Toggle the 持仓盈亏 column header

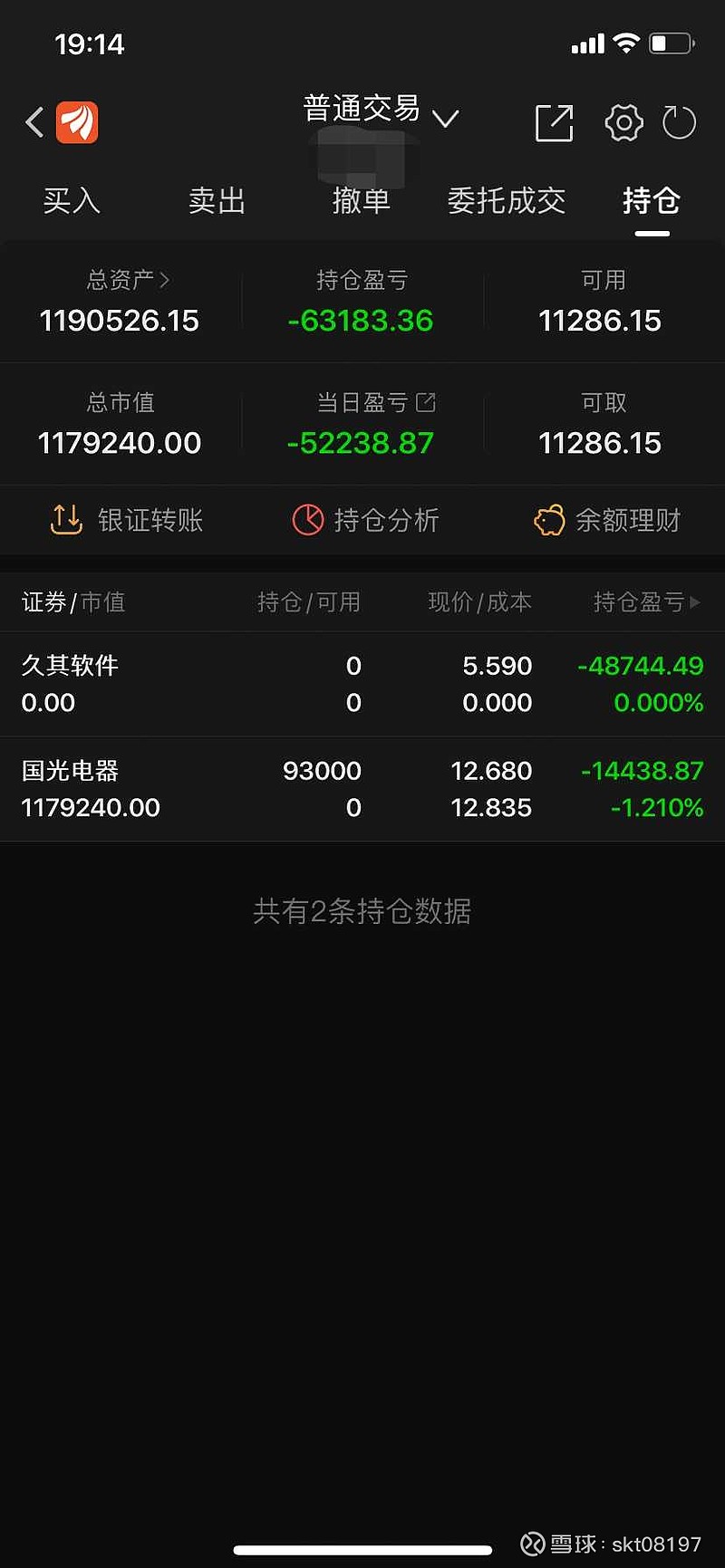click(x=647, y=601)
